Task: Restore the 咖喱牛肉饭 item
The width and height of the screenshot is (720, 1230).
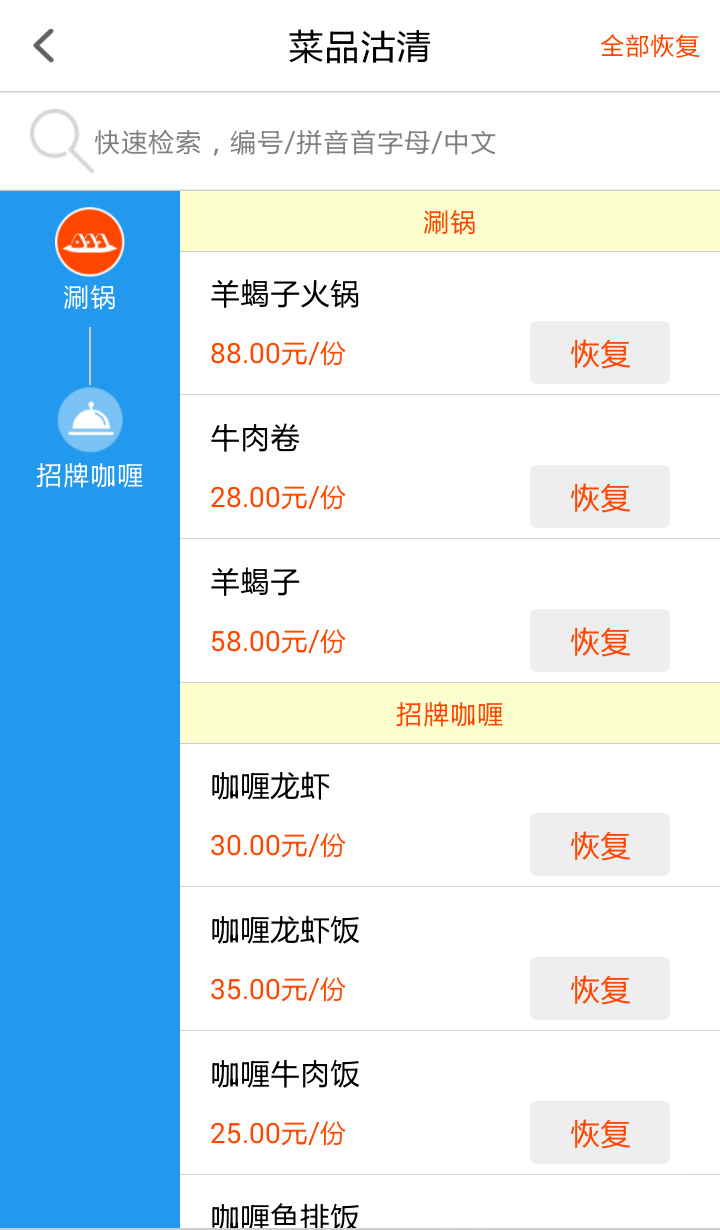Action: click(600, 1133)
